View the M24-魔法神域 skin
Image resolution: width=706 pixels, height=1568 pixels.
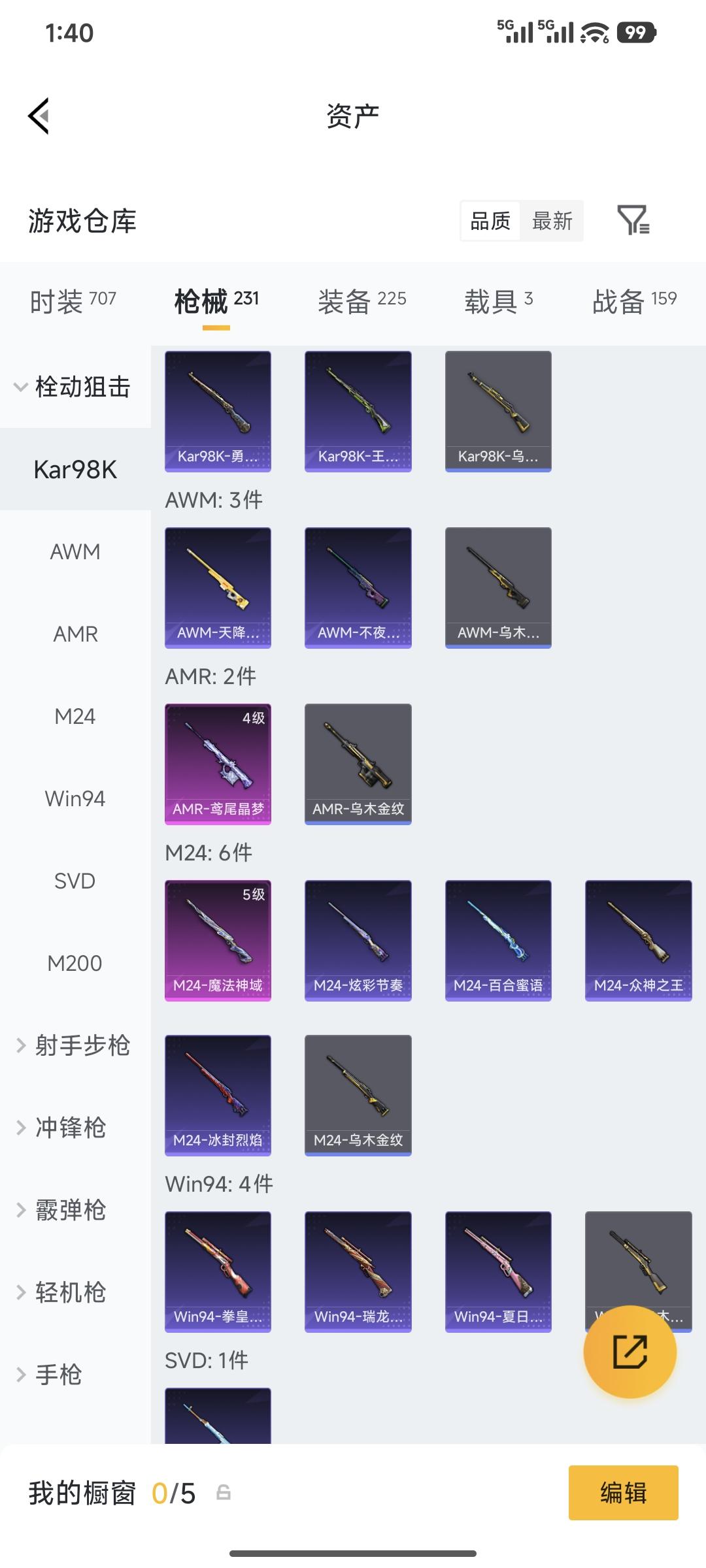click(x=218, y=939)
